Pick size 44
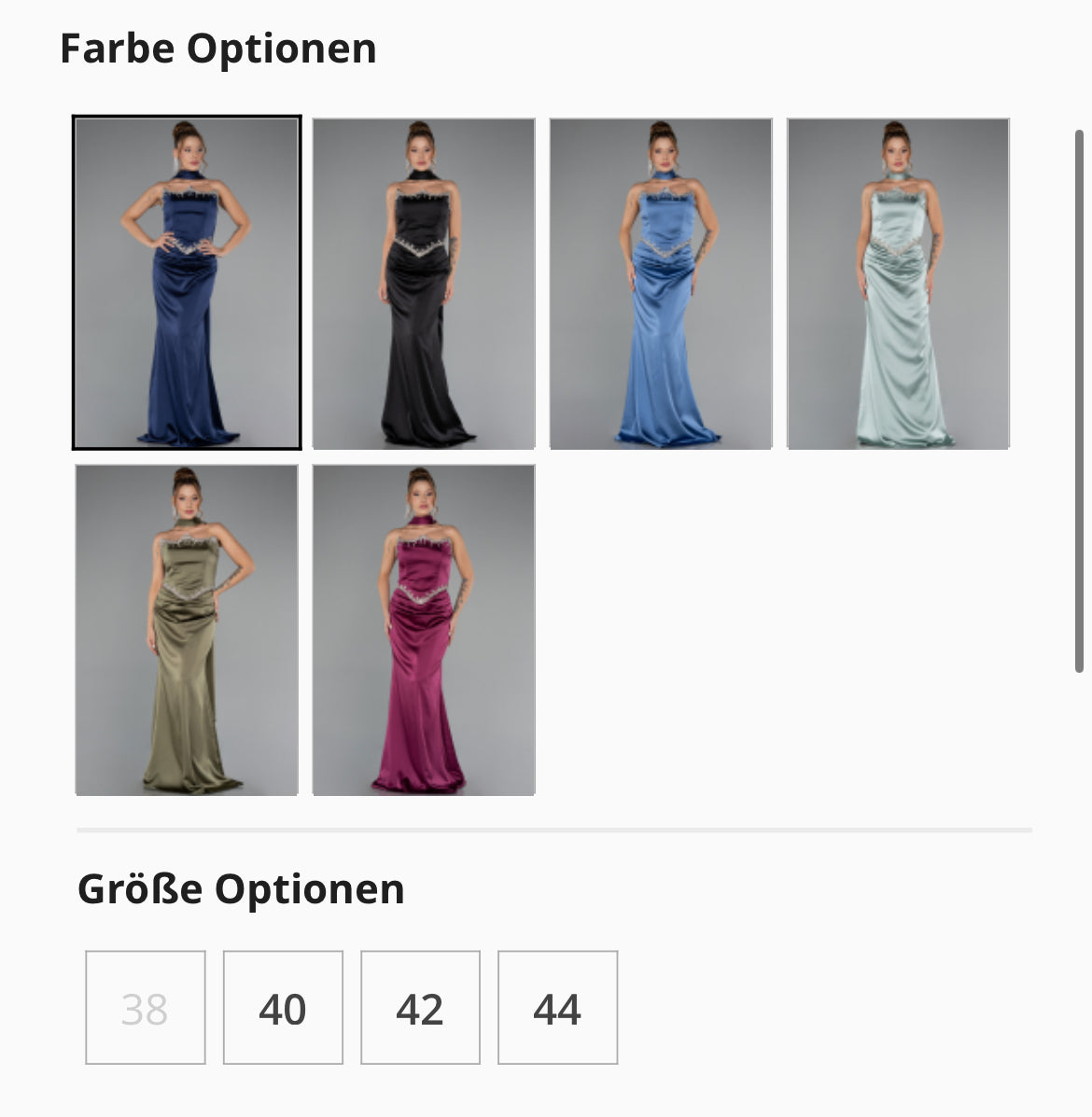The image size is (1092, 1117). point(557,1008)
